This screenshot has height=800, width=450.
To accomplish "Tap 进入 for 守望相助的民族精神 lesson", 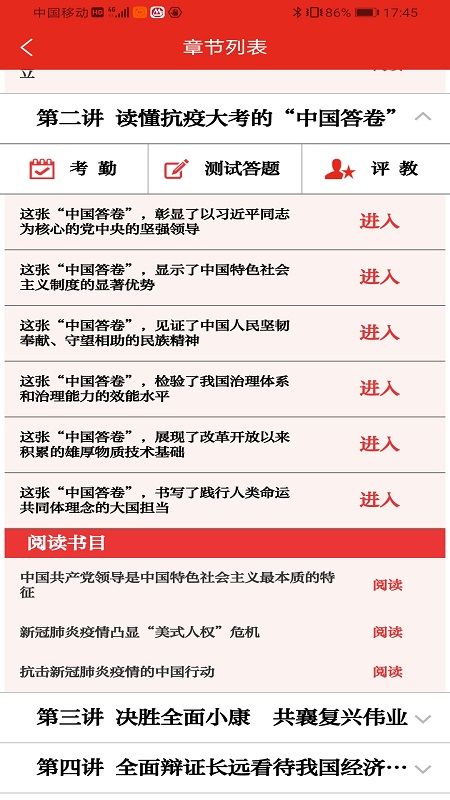I will coord(379,333).
